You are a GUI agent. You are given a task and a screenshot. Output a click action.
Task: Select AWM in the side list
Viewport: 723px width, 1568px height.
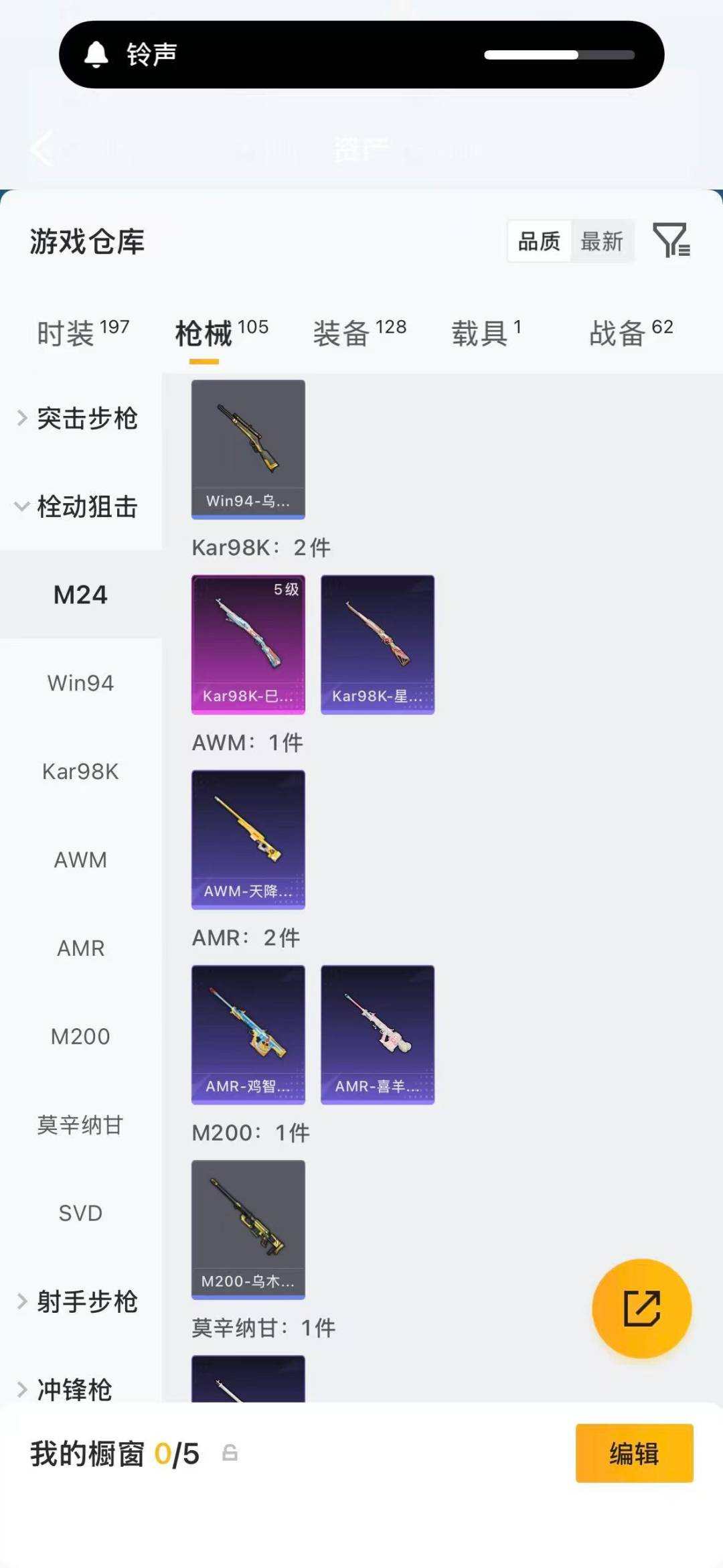pyautogui.click(x=80, y=860)
